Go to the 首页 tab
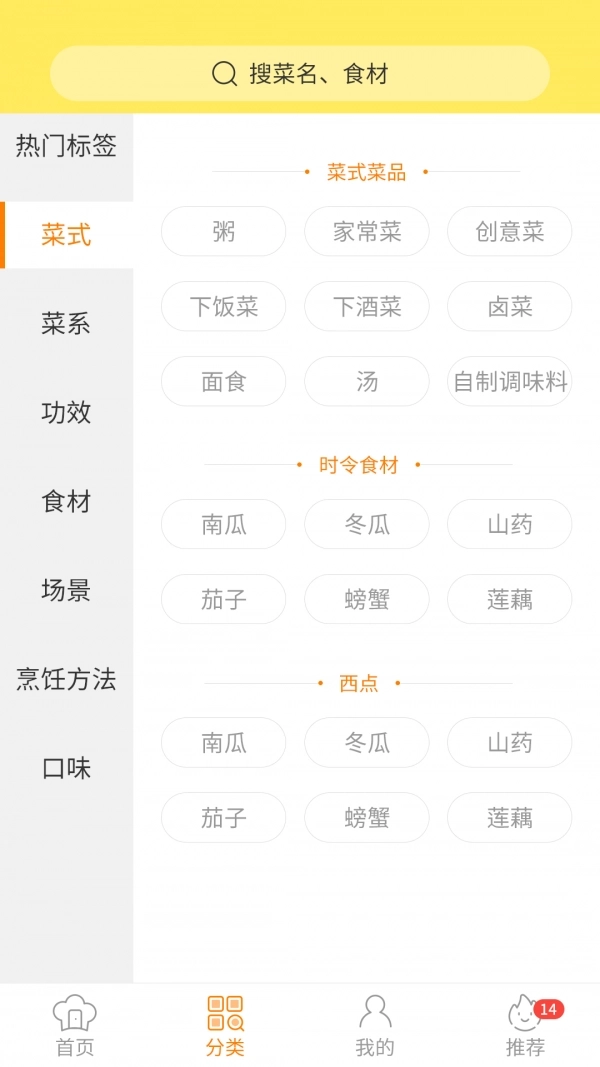 75,1027
